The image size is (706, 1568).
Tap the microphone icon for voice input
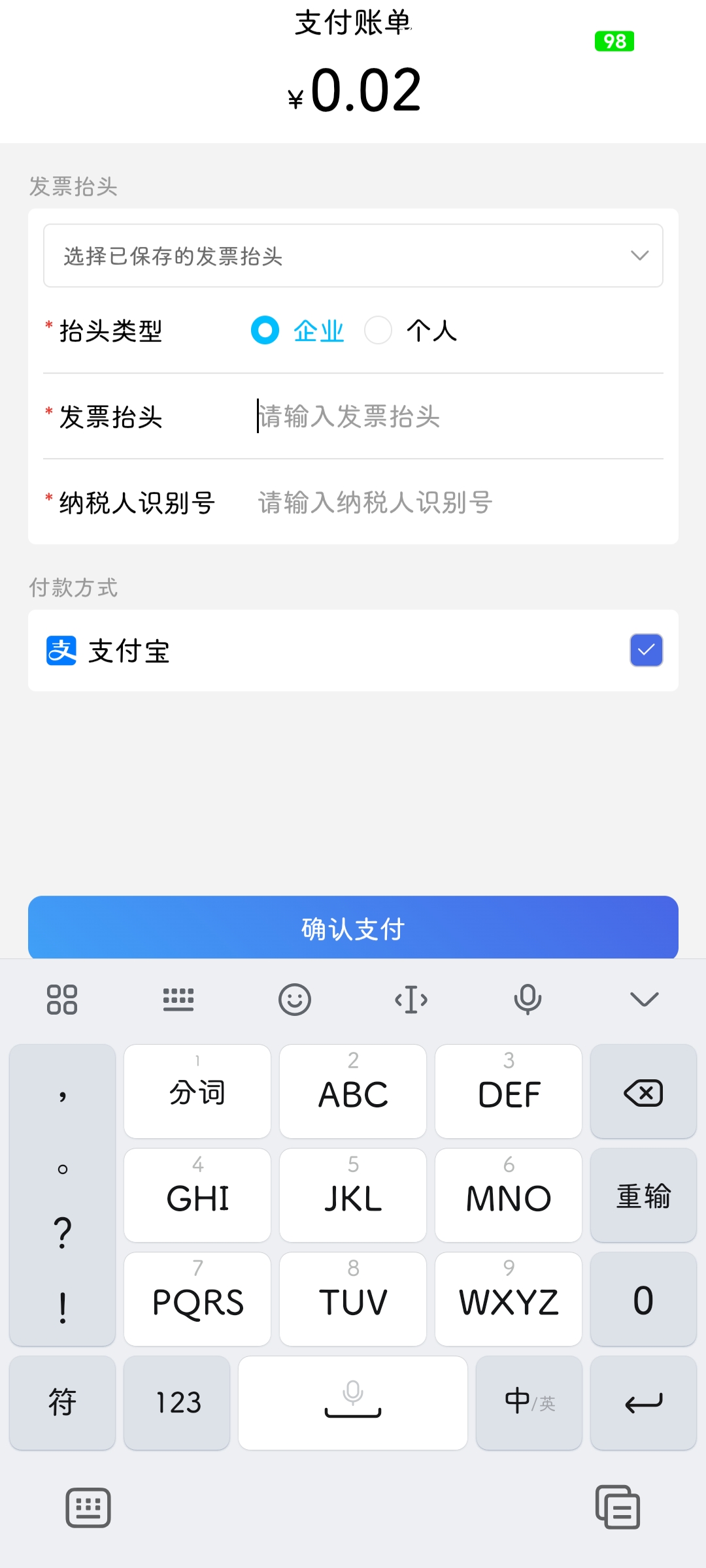[527, 998]
